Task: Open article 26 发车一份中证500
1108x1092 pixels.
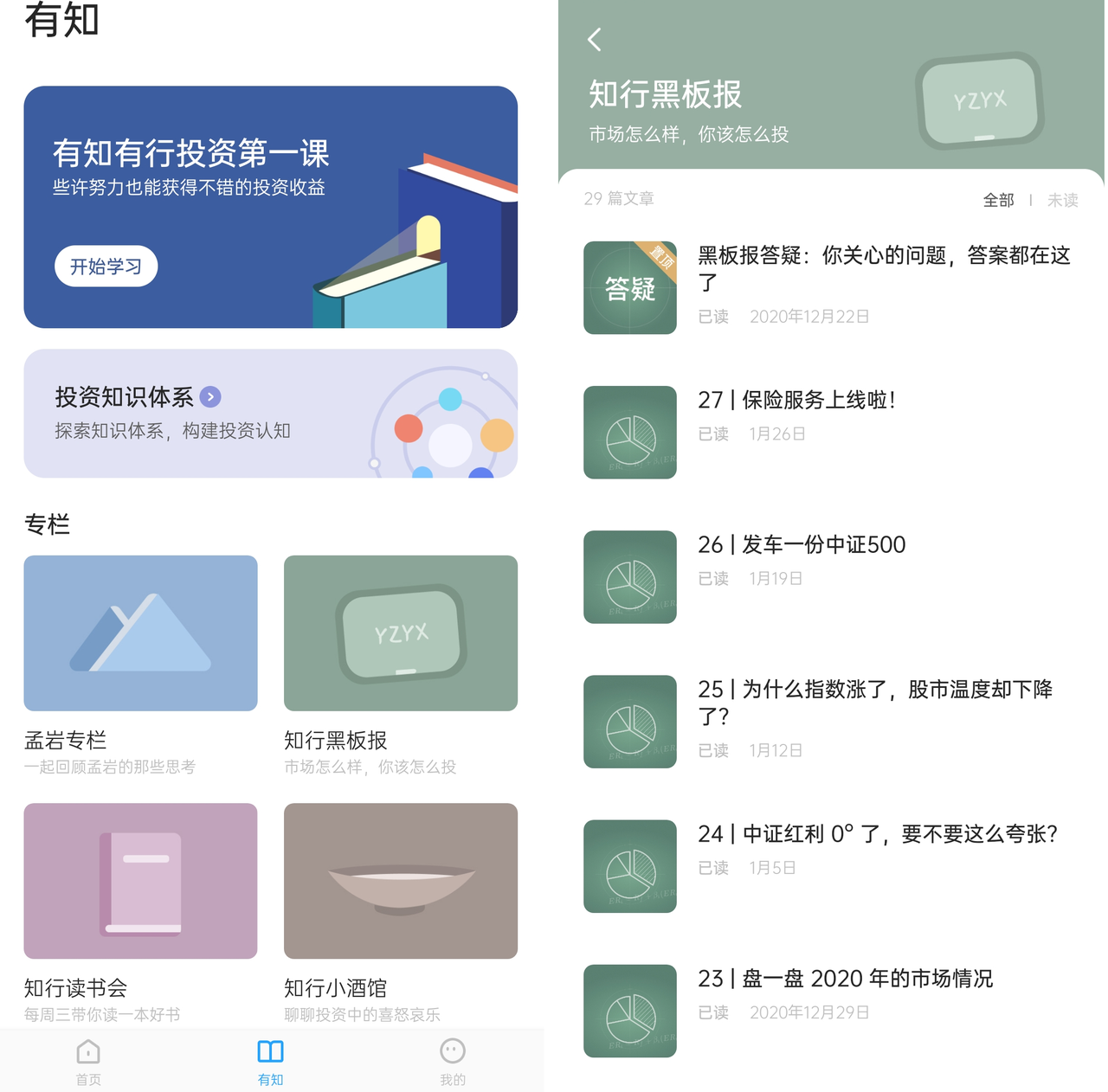Action: click(802, 545)
